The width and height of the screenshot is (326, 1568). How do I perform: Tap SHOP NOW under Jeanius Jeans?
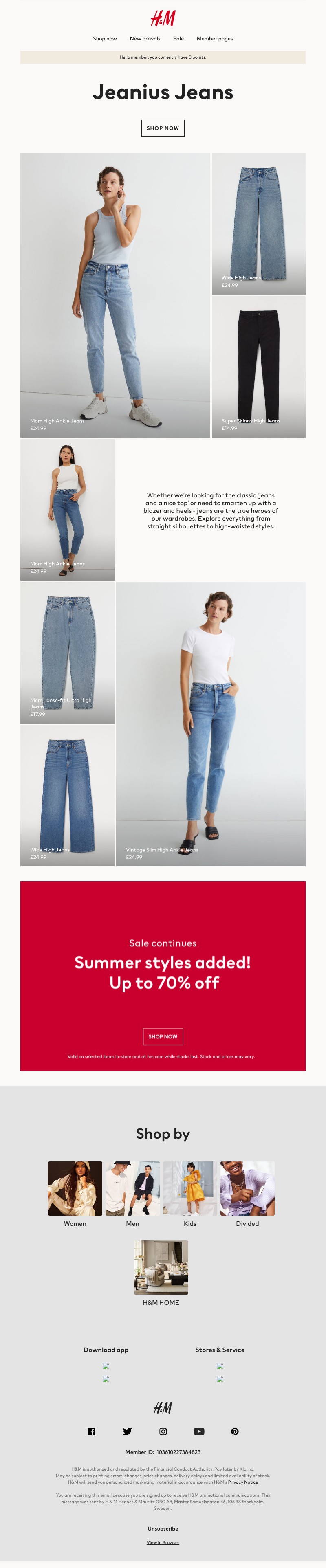[163, 128]
